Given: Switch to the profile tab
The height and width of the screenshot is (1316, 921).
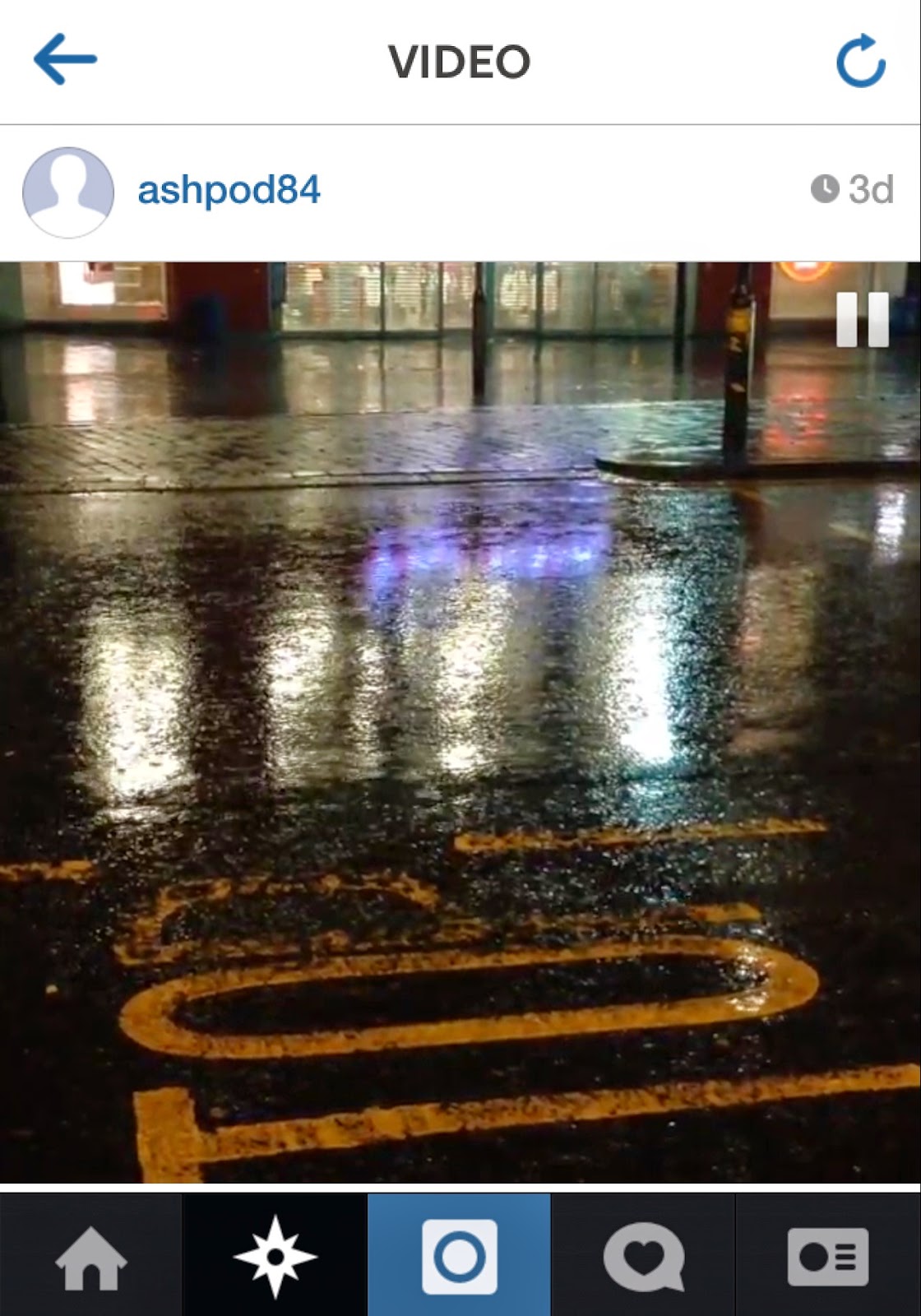Looking at the screenshot, I should (828, 1256).
